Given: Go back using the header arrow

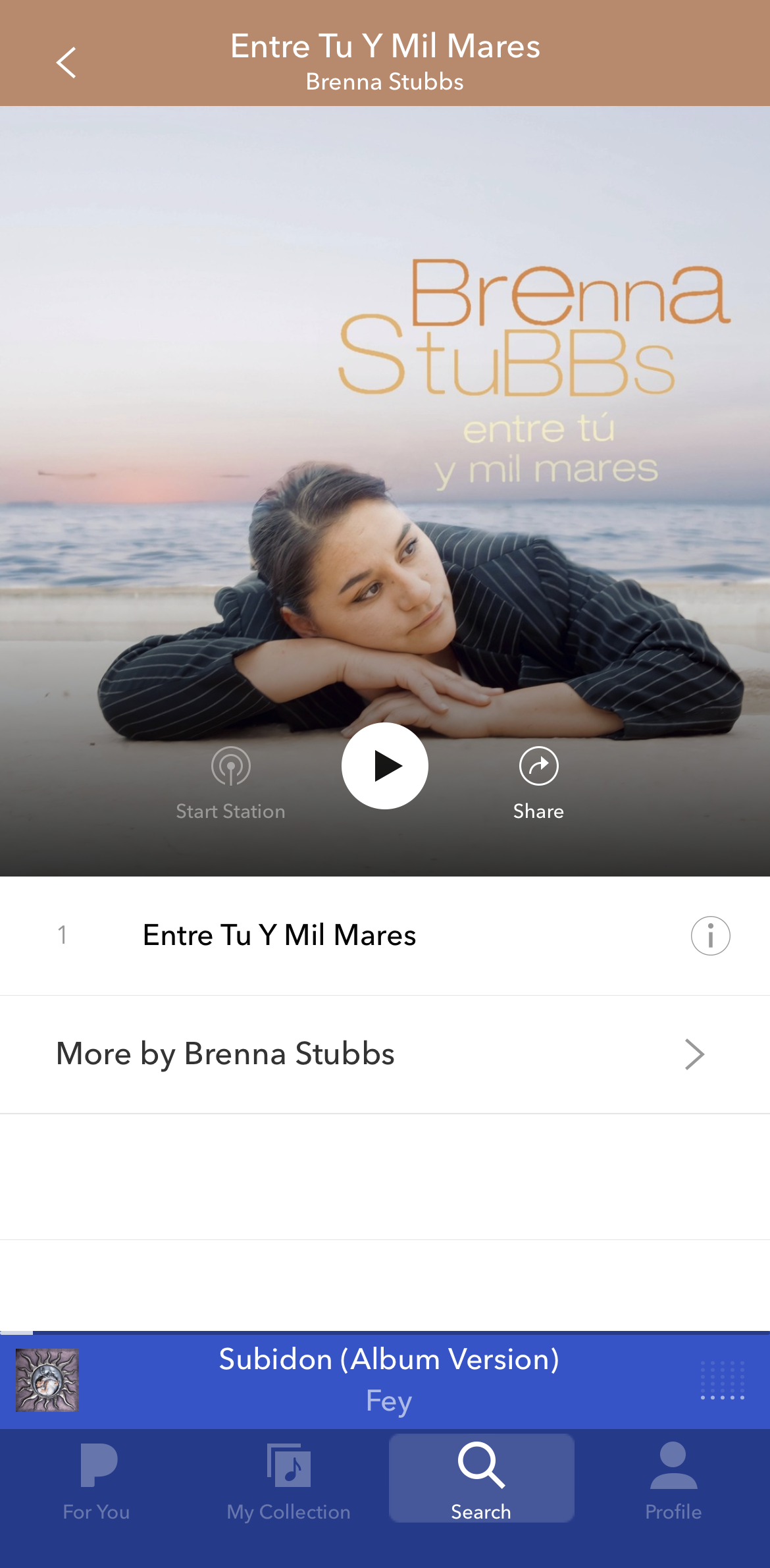Looking at the screenshot, I should [66, 63].
